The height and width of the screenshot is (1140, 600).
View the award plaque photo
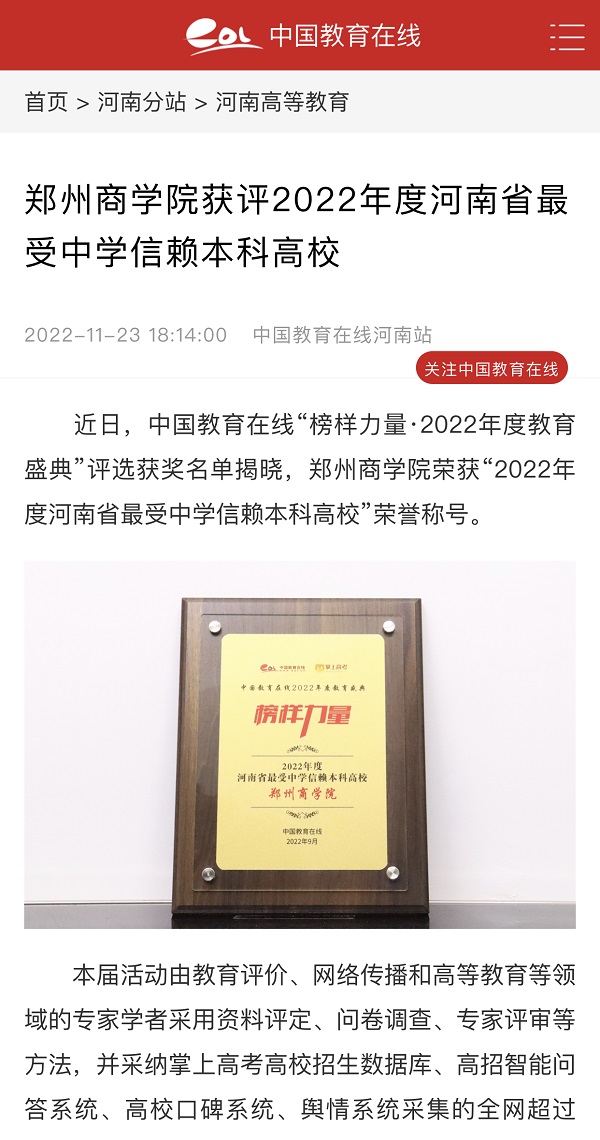300,744
